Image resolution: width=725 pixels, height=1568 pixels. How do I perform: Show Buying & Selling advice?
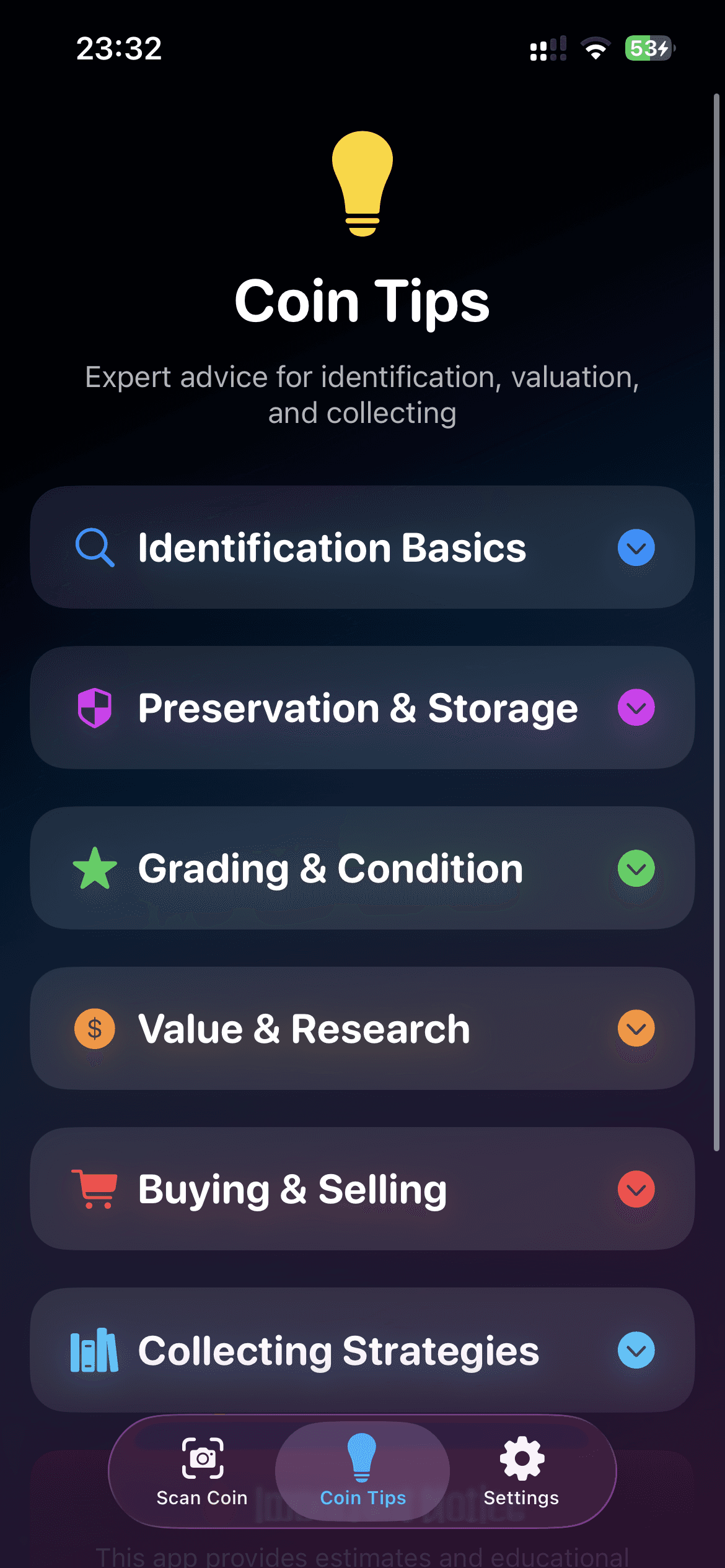click(636, 1189)
